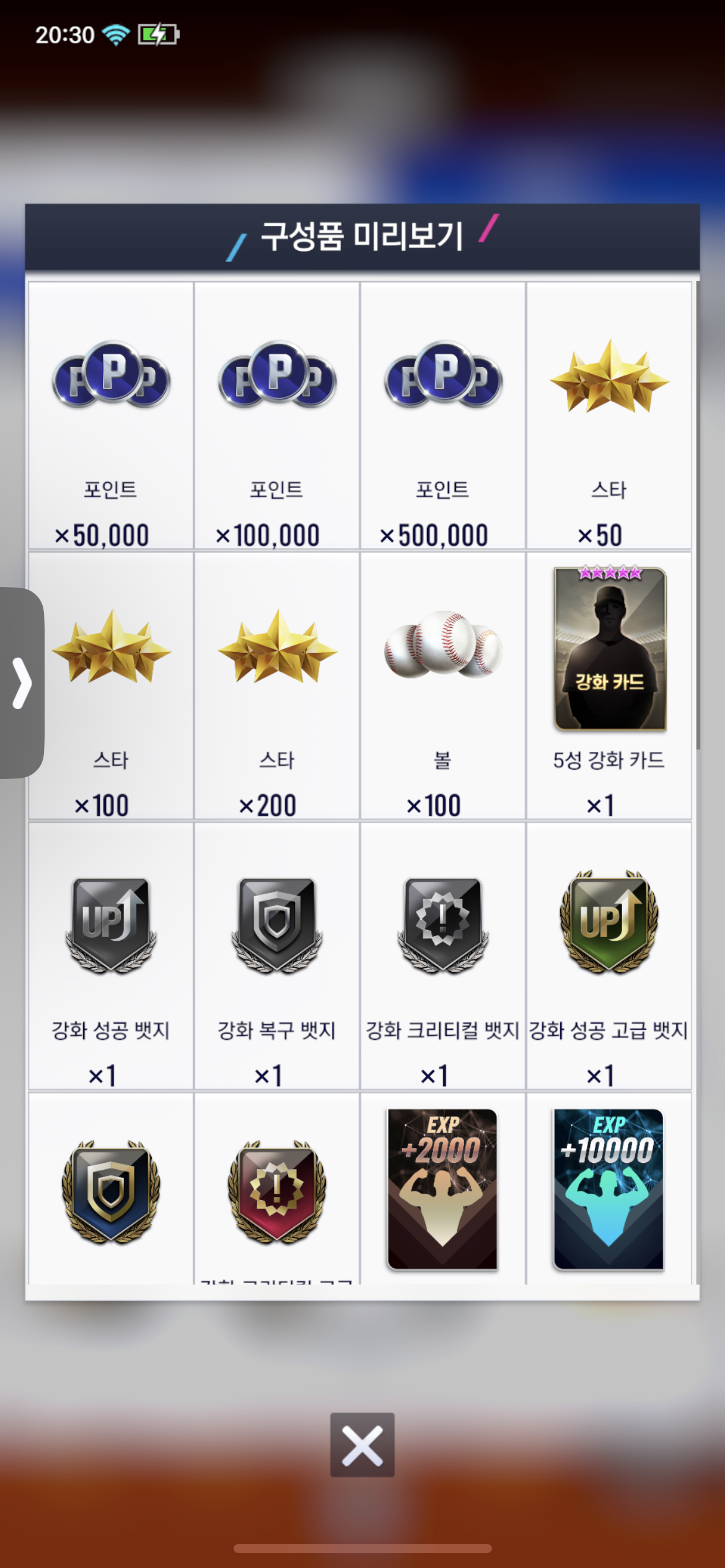
Task: Select the 스타 ×200 item
Action: (277, 685)
